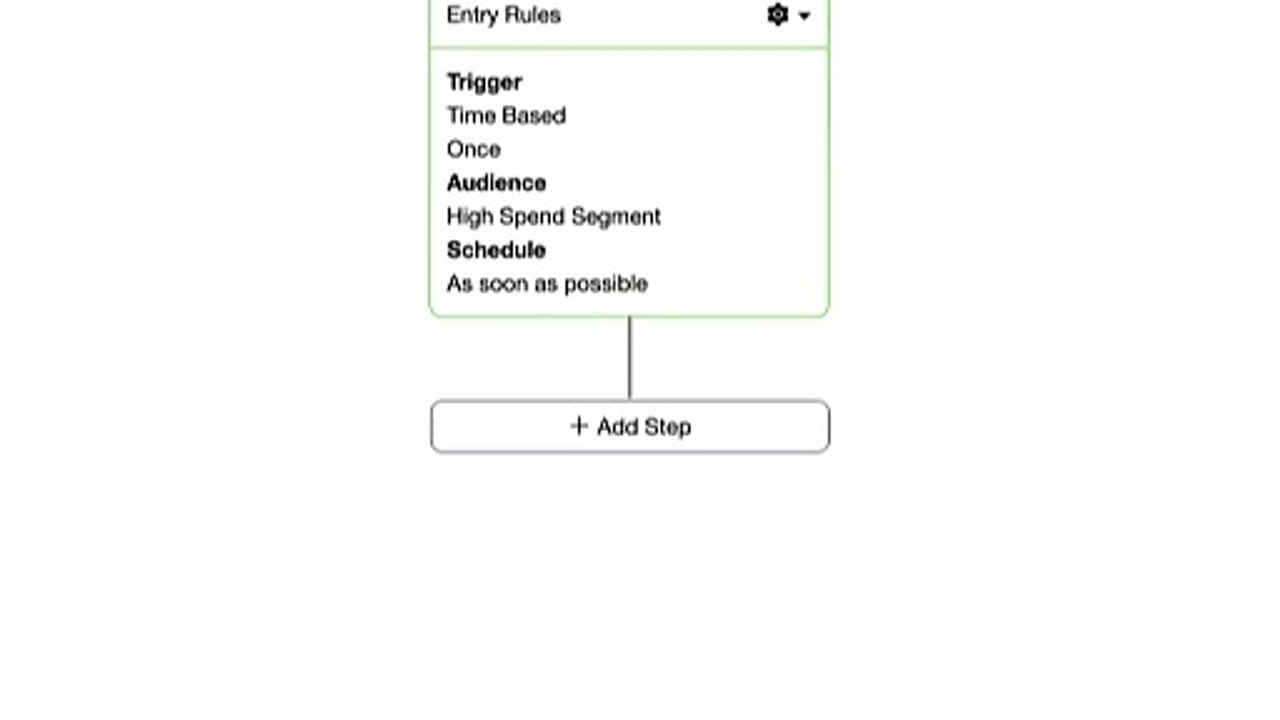Add a new step to the flow
The image size is (1280, 720).
(x=630, y=427)
